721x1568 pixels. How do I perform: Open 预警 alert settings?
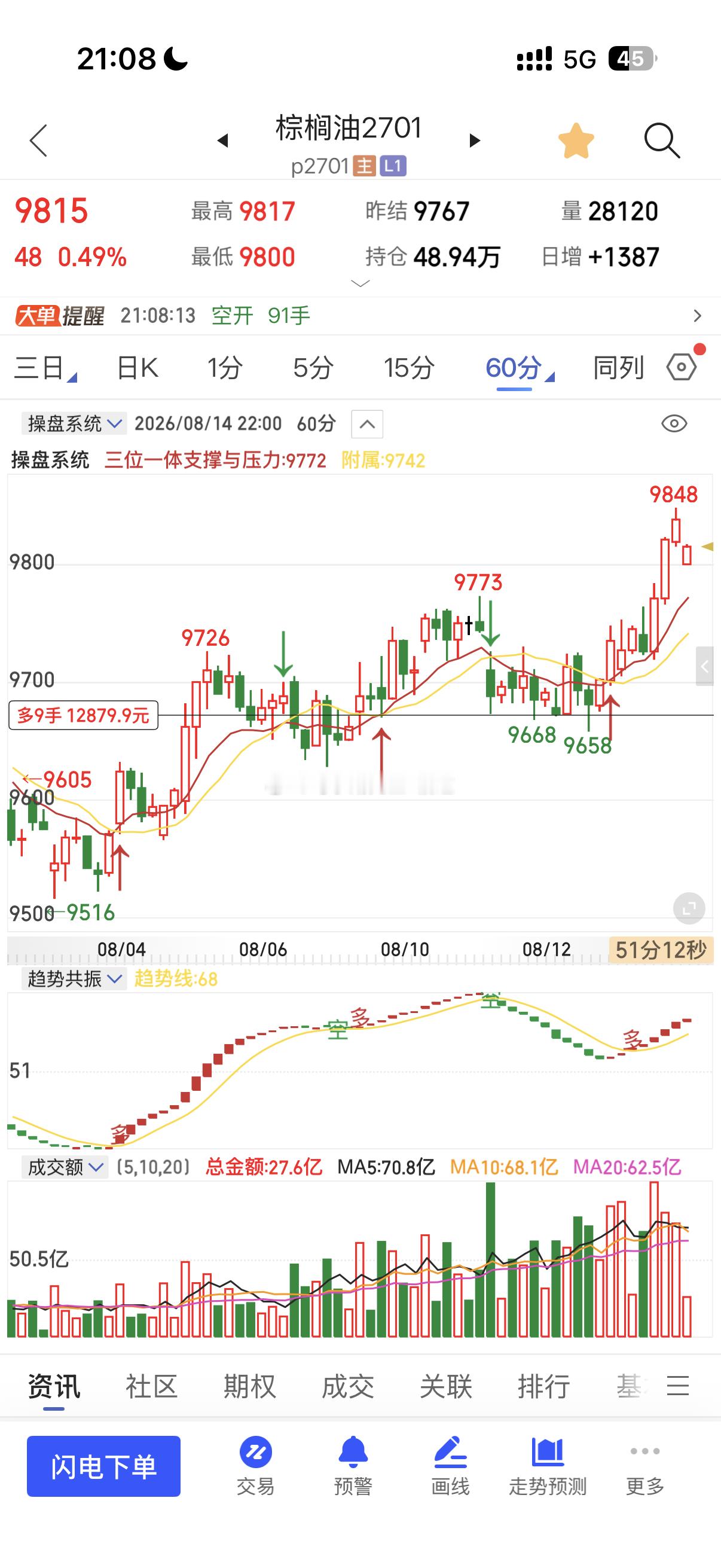click(353, 1466)
